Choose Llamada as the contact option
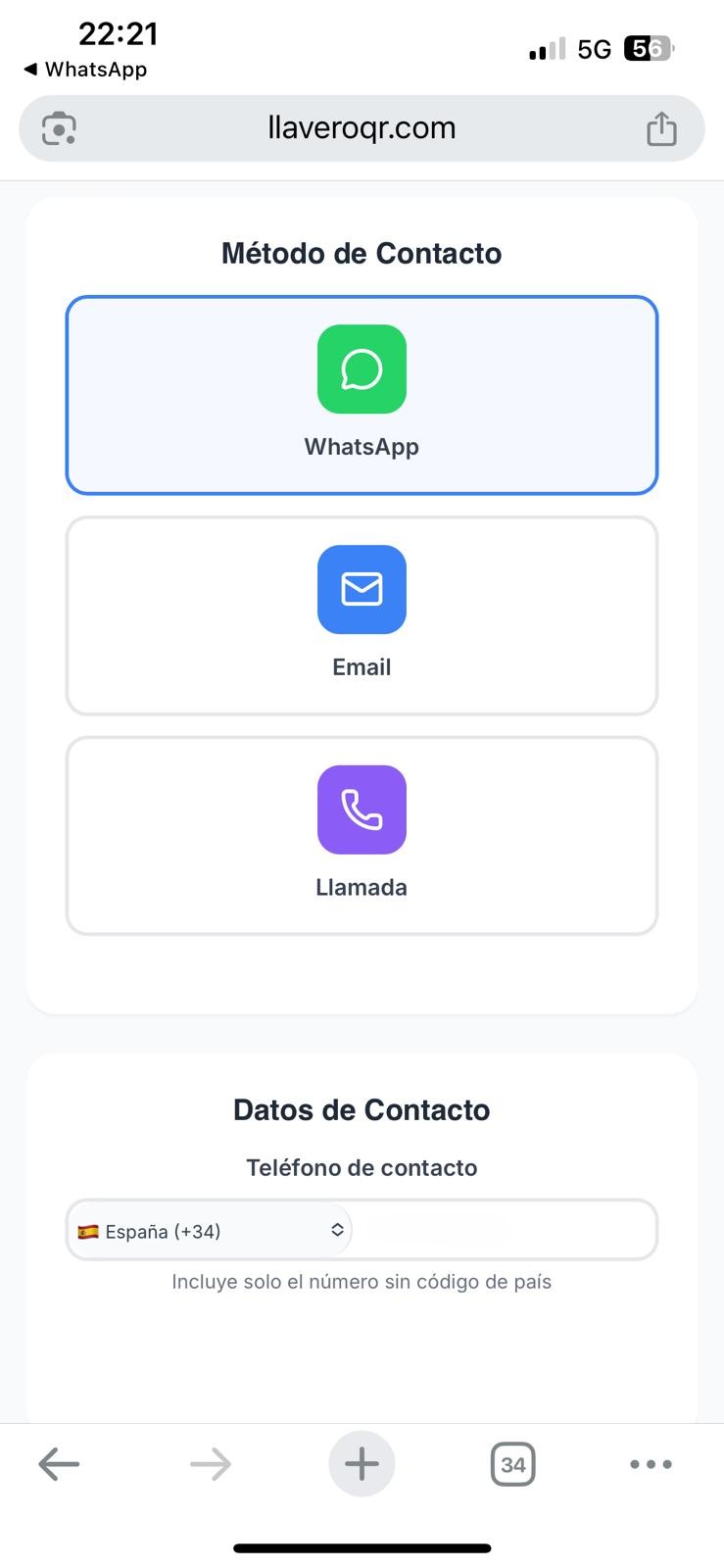The width and height of the screenshot is (724, 1568). click(362, 834)
